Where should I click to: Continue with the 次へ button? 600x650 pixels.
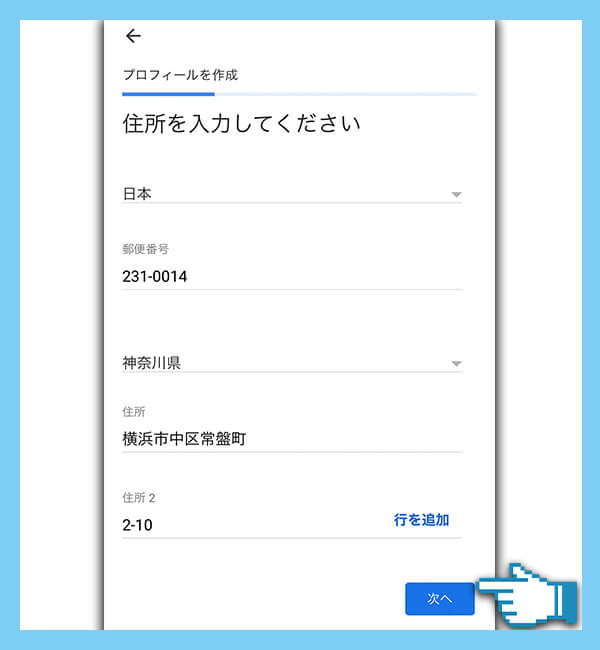point(439,599)
